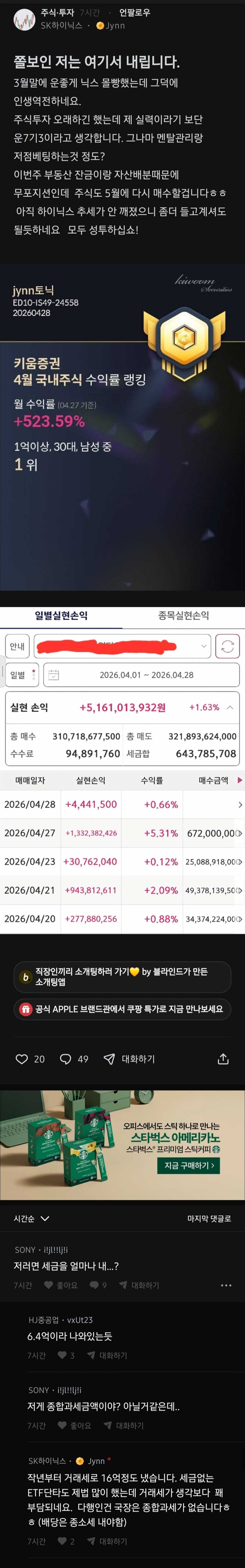Viewport: 245px width, 1568px height.
Task: Open the 주식·투자 channel
Action: [57, 12]
